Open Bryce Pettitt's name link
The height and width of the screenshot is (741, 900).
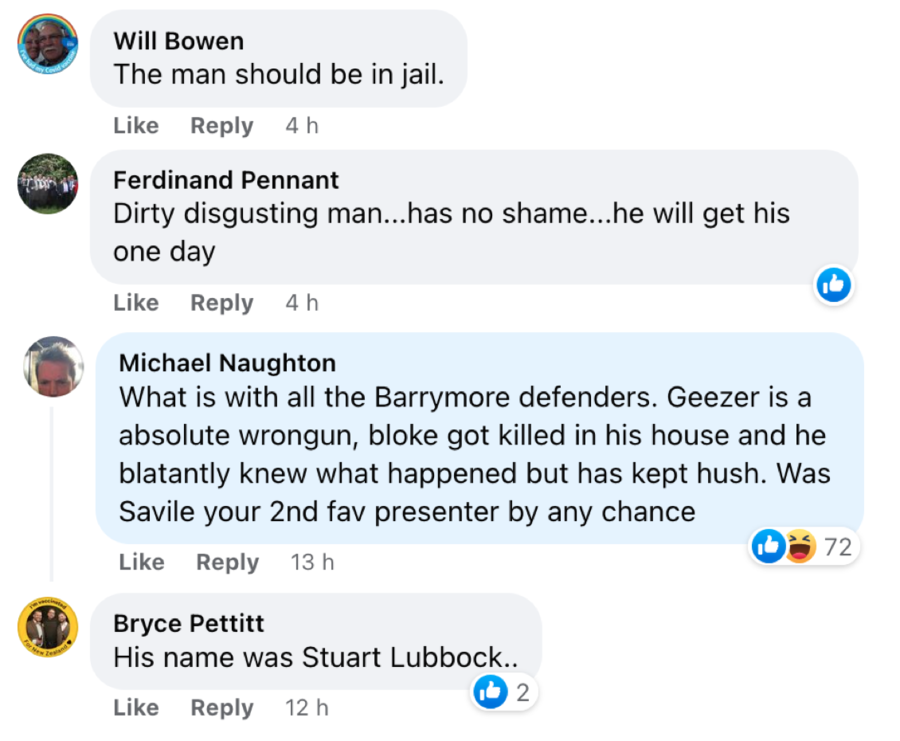click(x=189, y=624)
